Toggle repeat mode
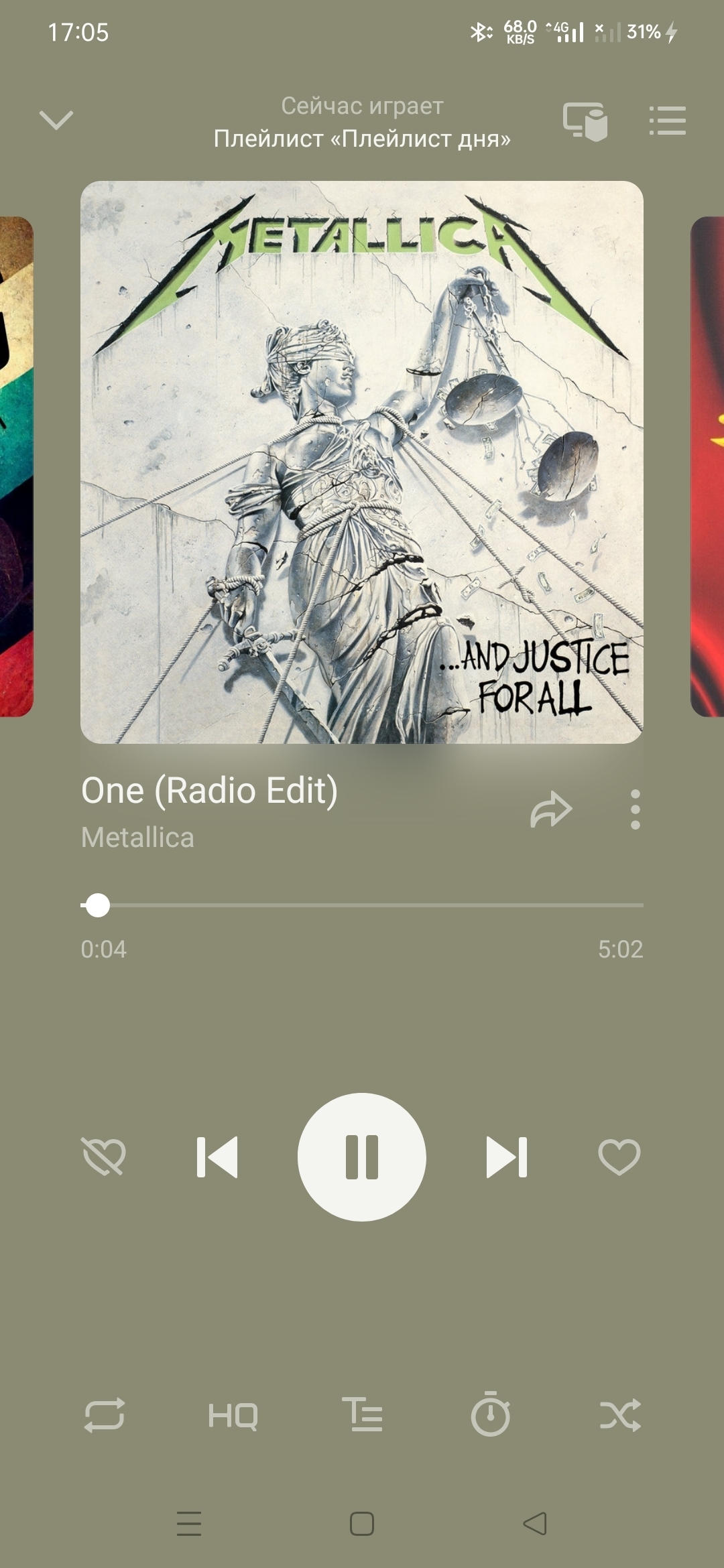The height and width of the screenshot is (1568, 724). pos(105,1415)
